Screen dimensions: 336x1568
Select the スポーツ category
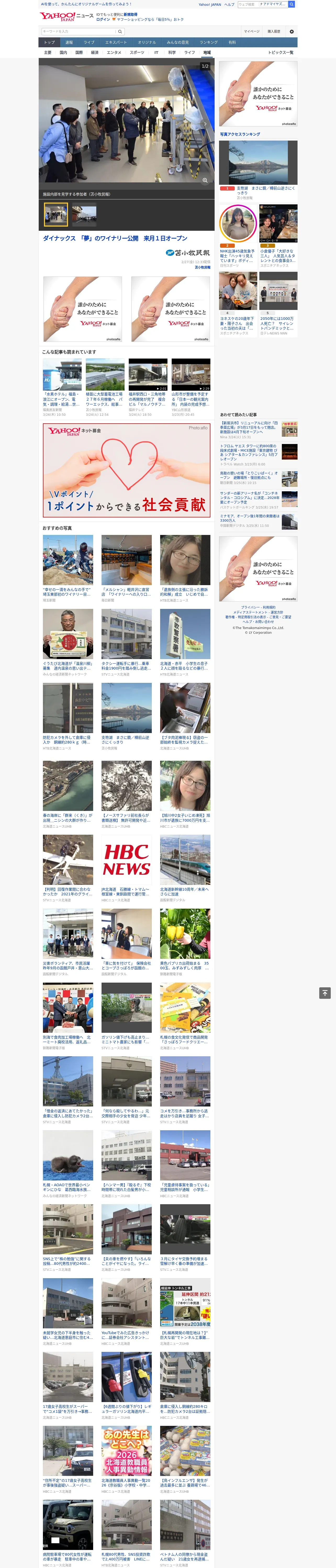[x=137, y=52]
